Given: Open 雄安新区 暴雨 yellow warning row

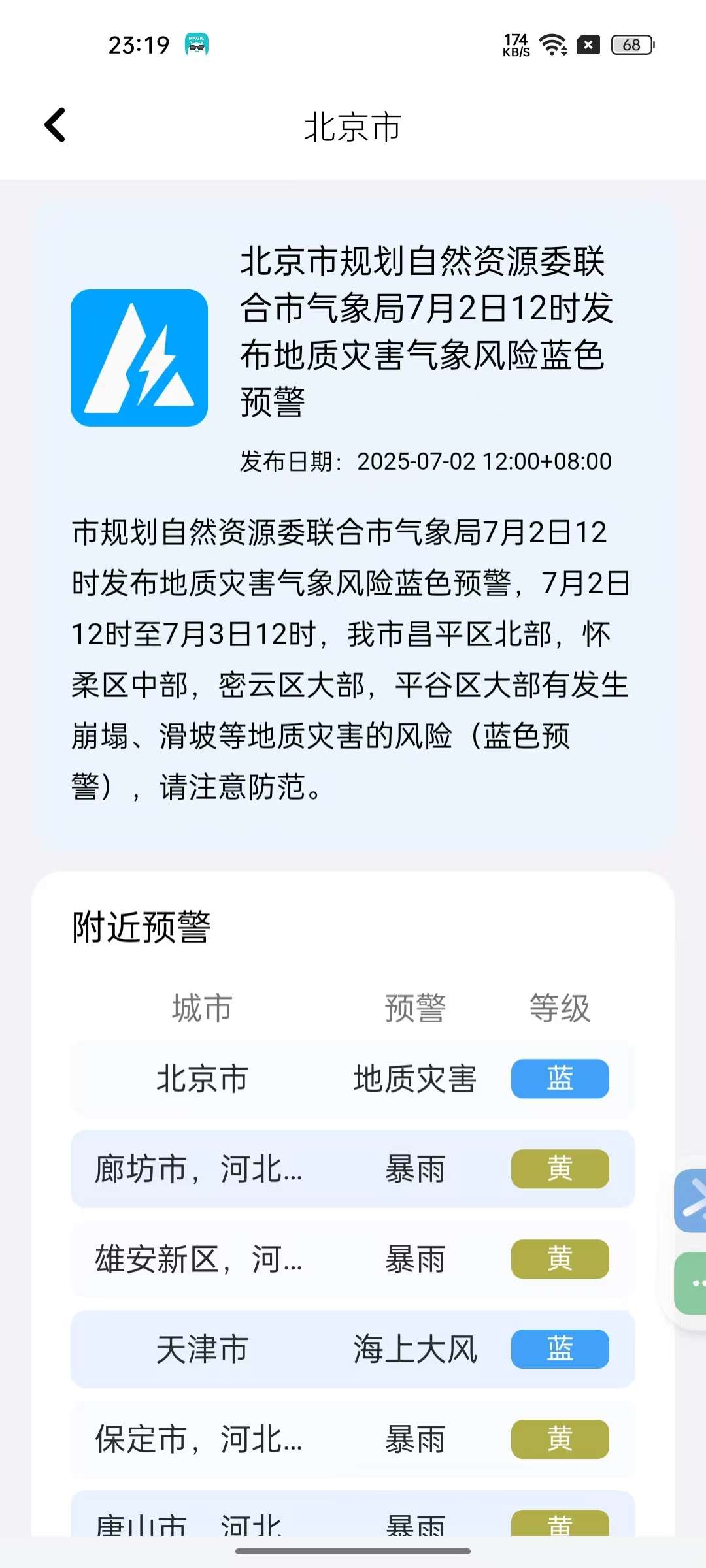Looking at the screenshot, I should (353, 1259).
